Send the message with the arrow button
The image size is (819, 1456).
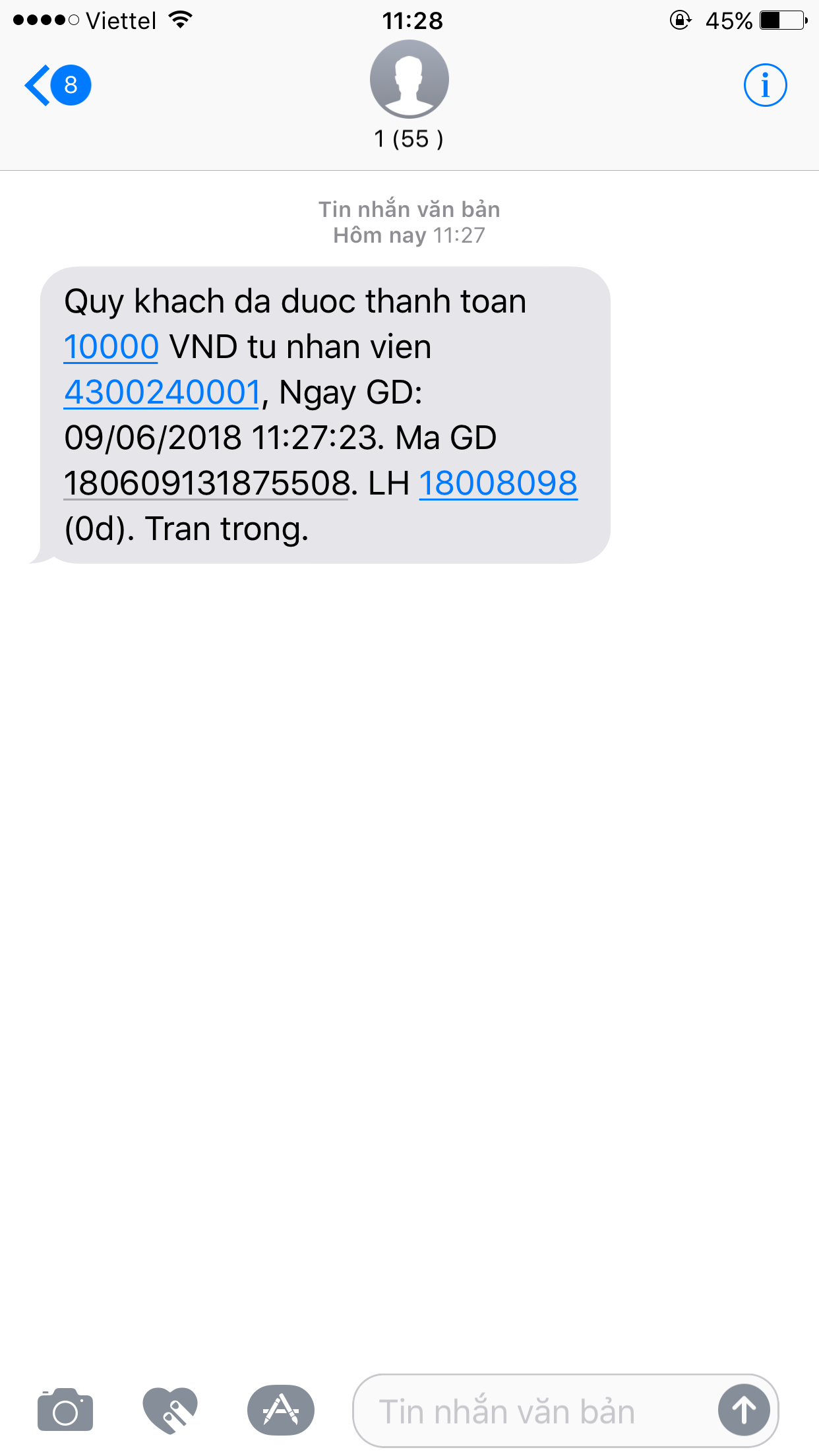tap(744, 1410)
